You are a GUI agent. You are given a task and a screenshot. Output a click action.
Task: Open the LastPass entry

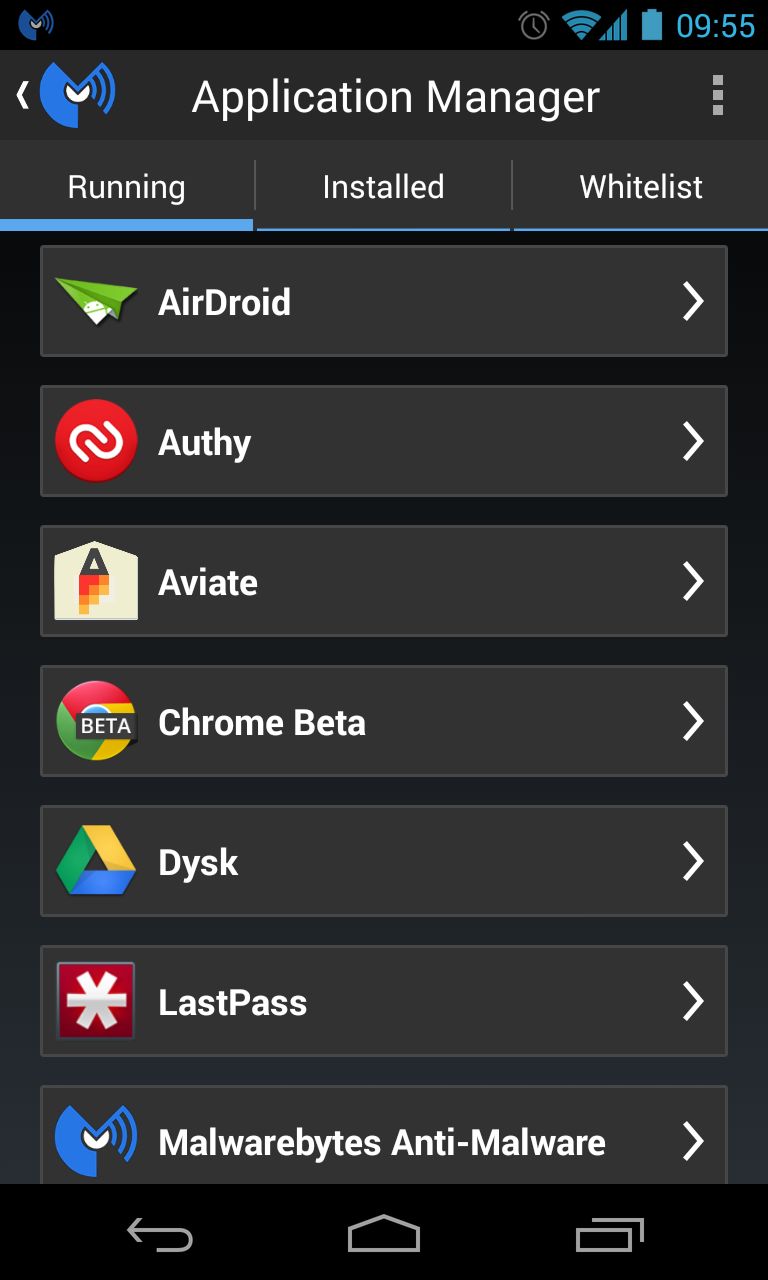(x=384, y=1001)
